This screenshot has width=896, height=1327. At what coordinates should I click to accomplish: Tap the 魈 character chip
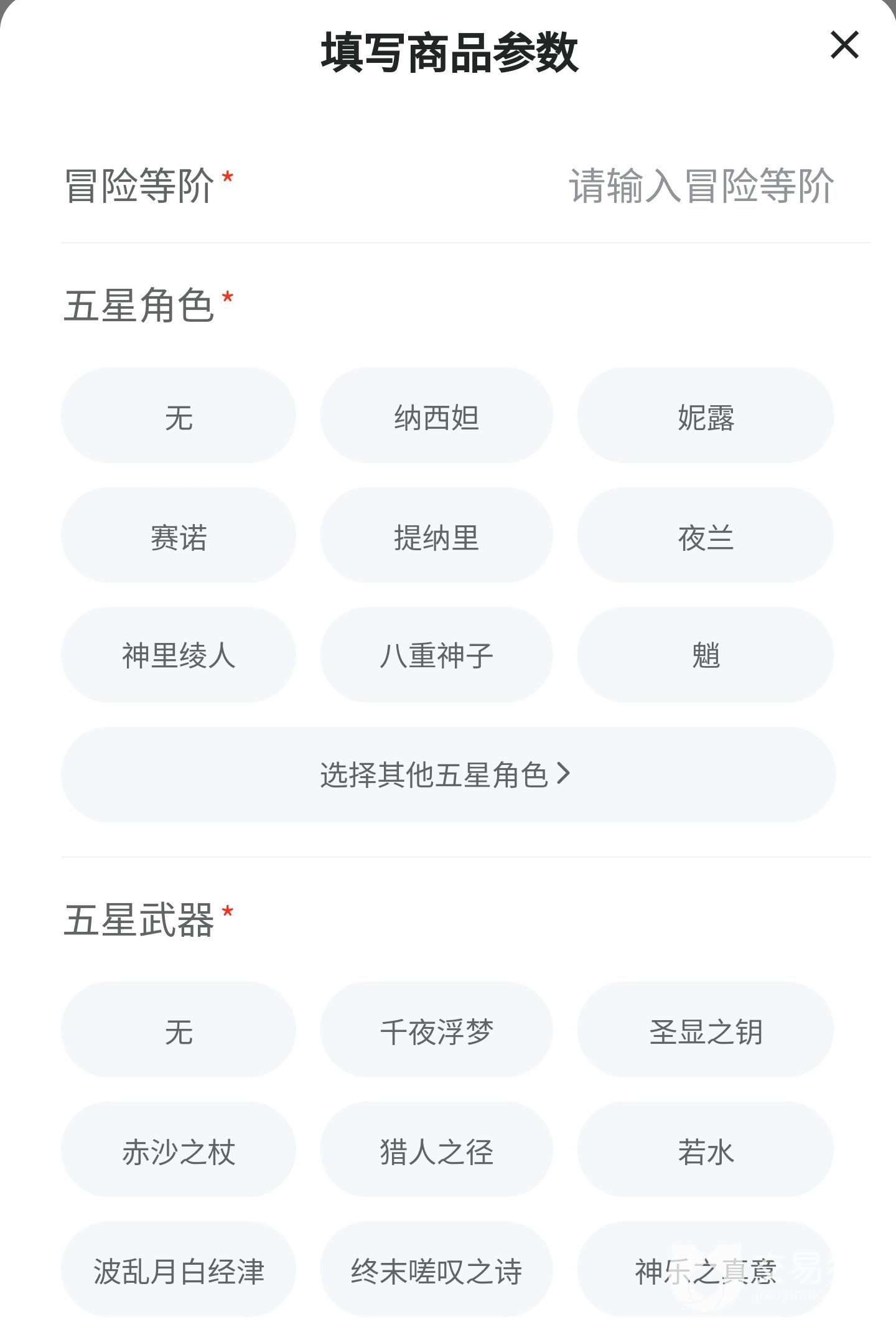point(706,655)
